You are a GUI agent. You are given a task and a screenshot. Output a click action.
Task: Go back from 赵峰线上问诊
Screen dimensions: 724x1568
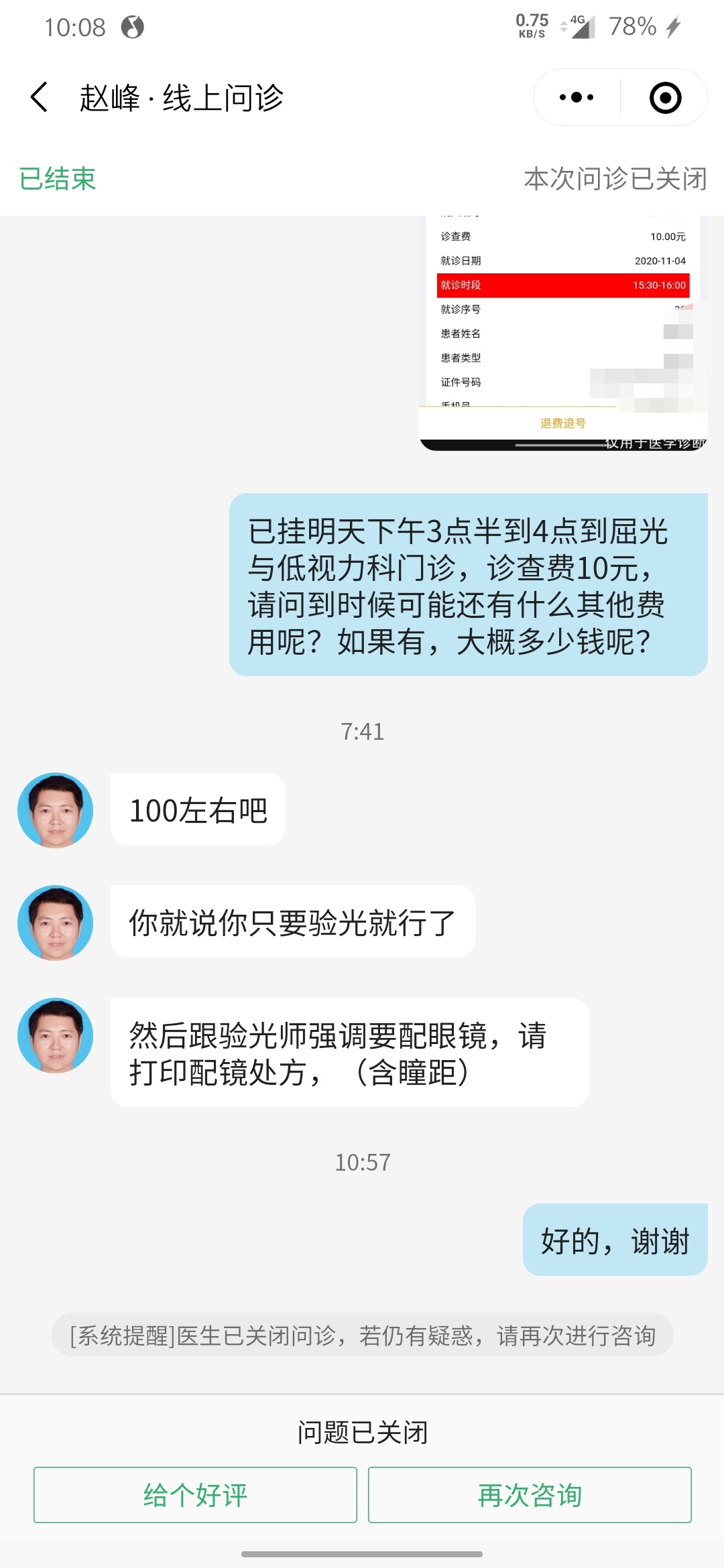(39, 98)
